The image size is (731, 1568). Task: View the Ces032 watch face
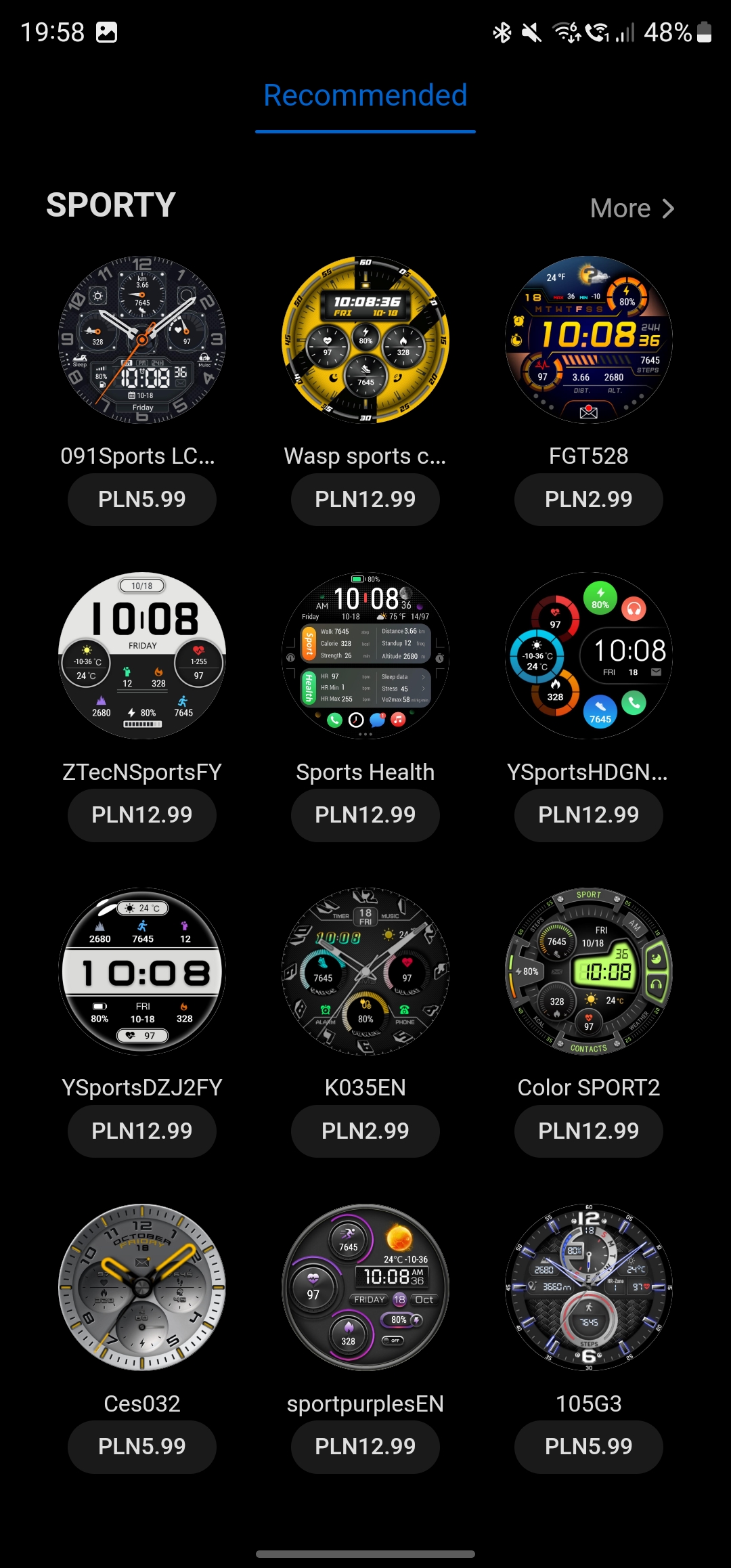point(142,1288)
